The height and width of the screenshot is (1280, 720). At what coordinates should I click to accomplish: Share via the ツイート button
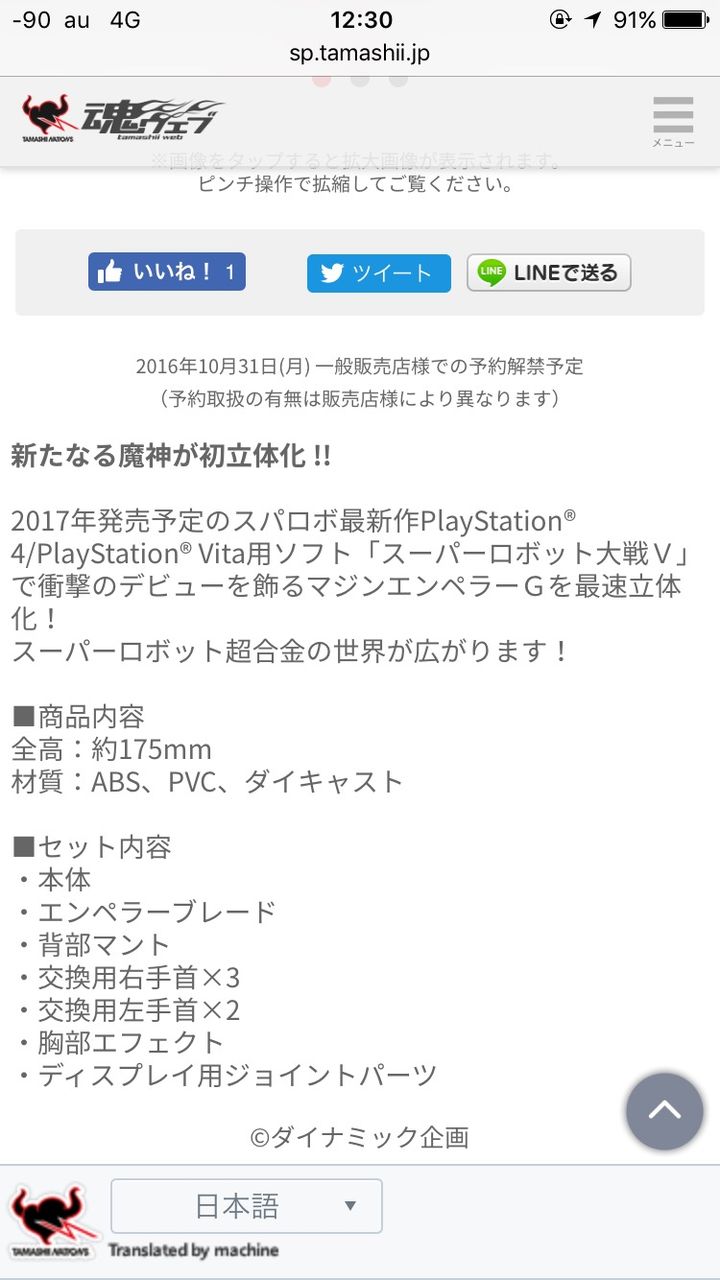[378, 273]
